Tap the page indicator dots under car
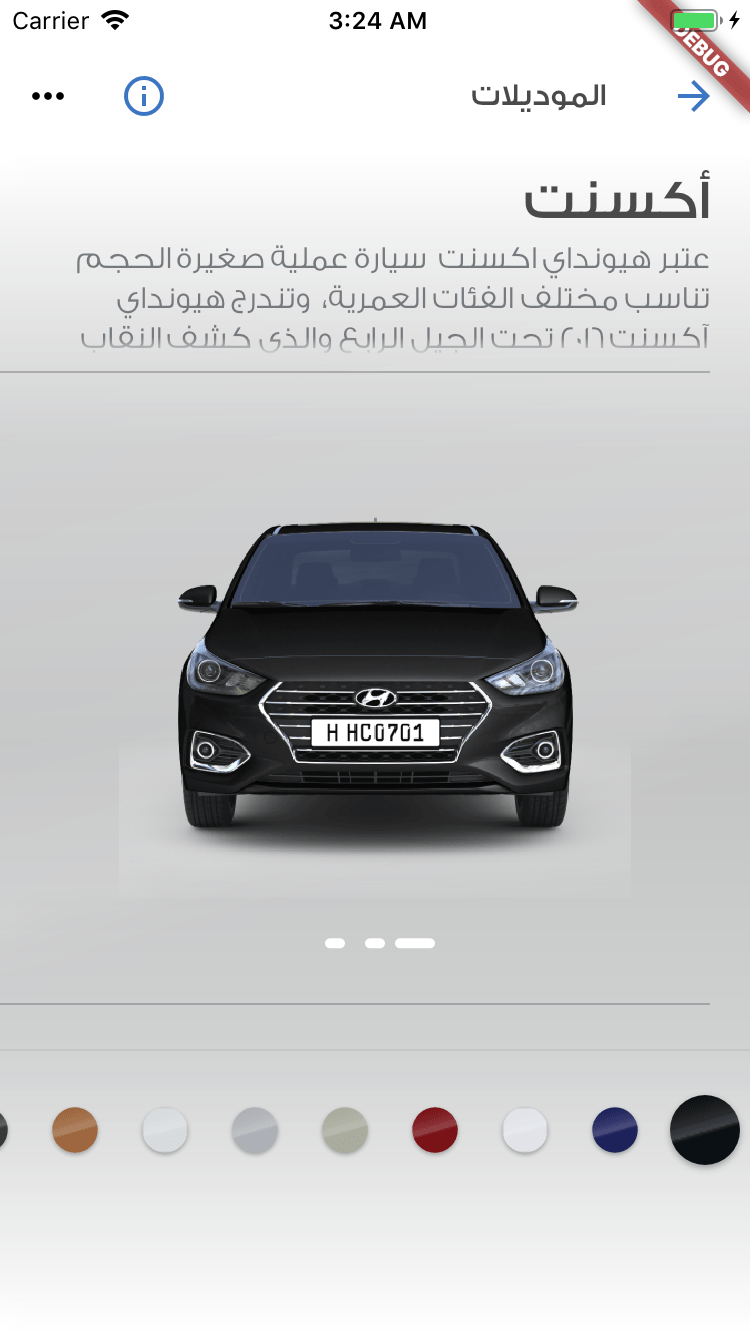This screenshot has height=1334, width=750. click(380, 943)
